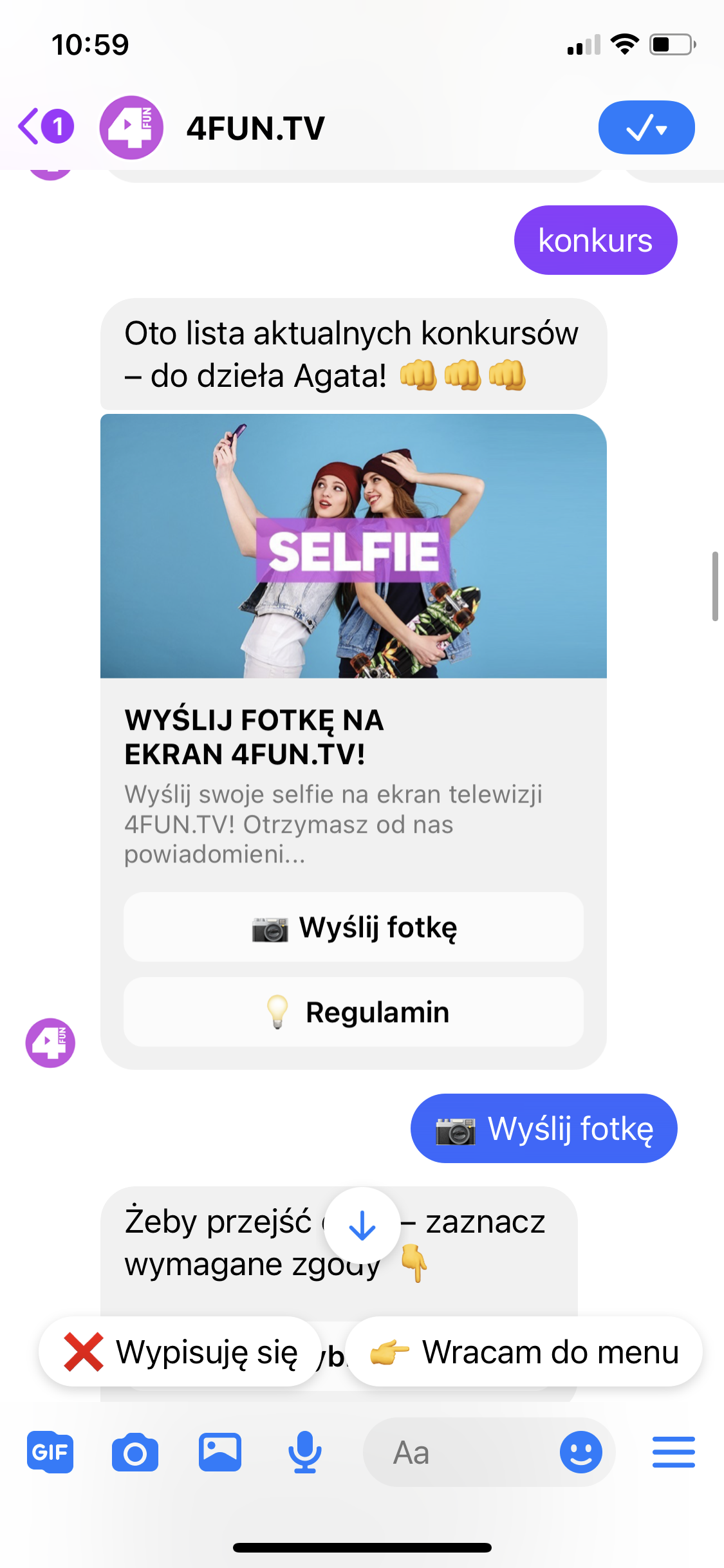724x1568 pixels.
Task: Open 4FUN.TV profile from the header
Action: pos(254,128)
